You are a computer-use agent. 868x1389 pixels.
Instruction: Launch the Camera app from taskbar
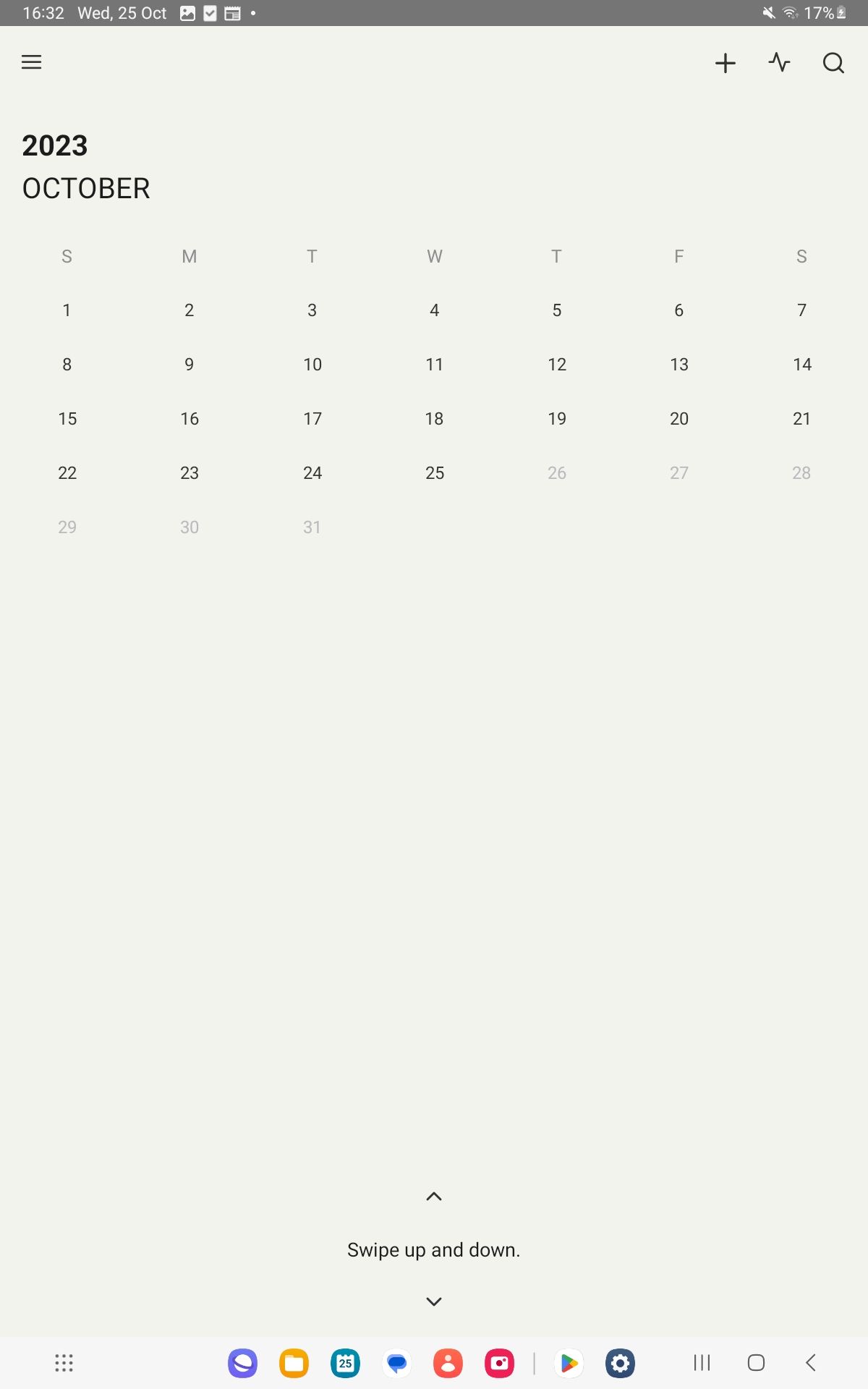[x=499, y=1363]
